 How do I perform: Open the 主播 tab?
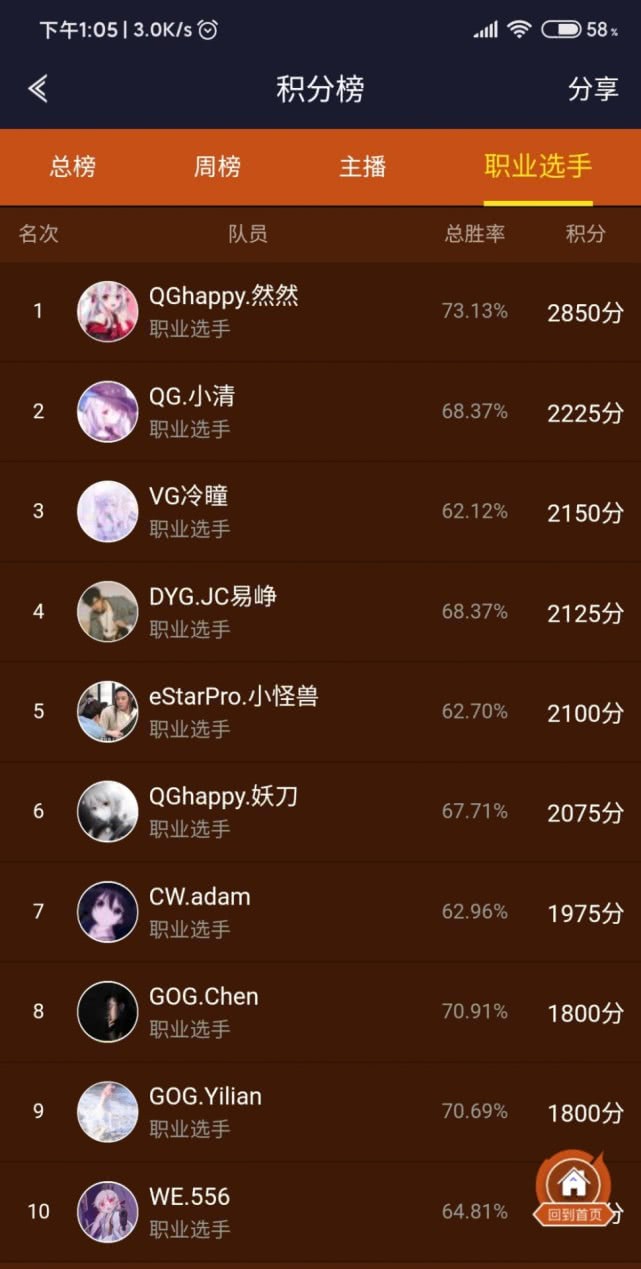362,167
